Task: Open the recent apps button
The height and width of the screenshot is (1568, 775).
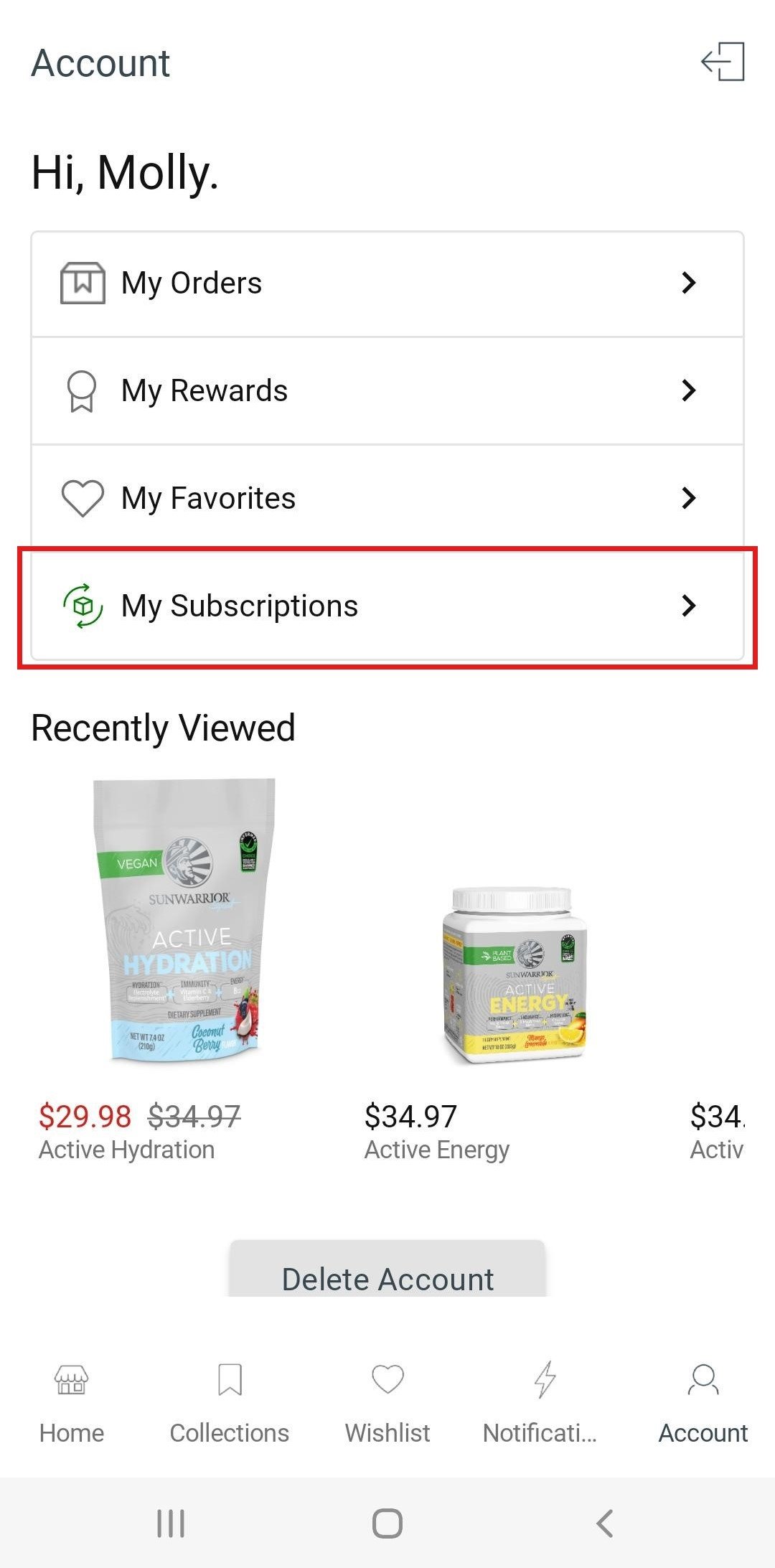Action: 171,1523
